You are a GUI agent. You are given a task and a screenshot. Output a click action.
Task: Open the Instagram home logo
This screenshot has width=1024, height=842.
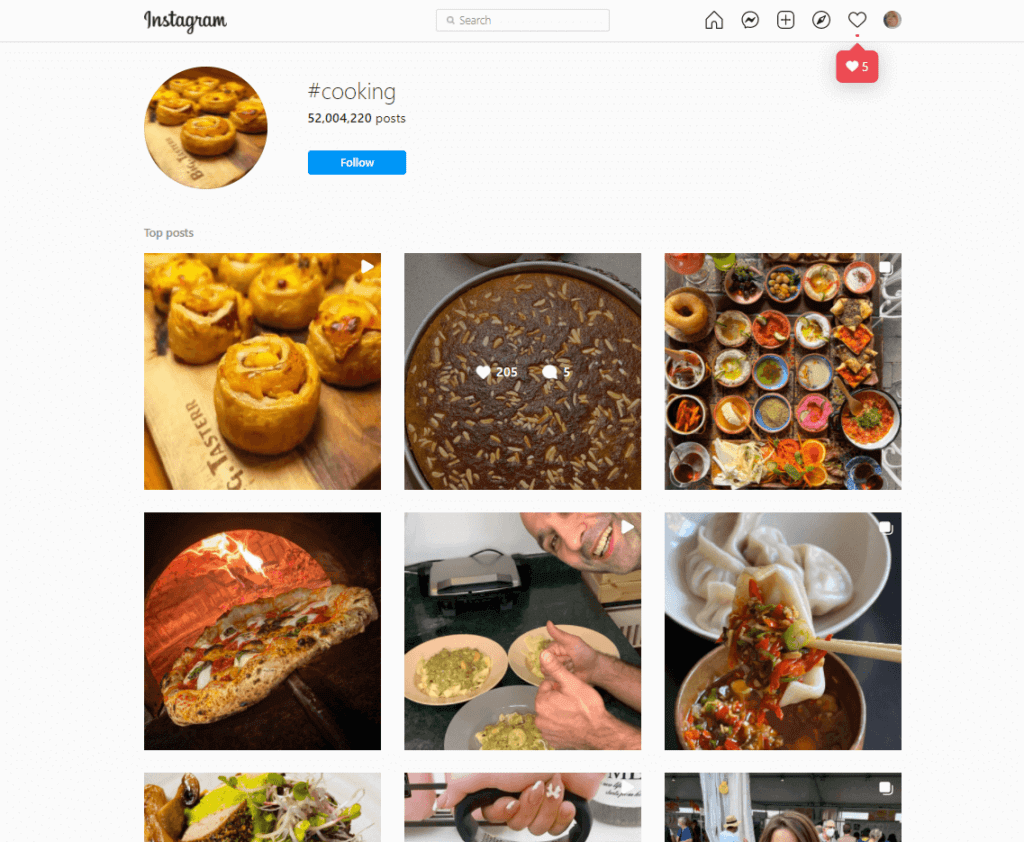(185, 21)
